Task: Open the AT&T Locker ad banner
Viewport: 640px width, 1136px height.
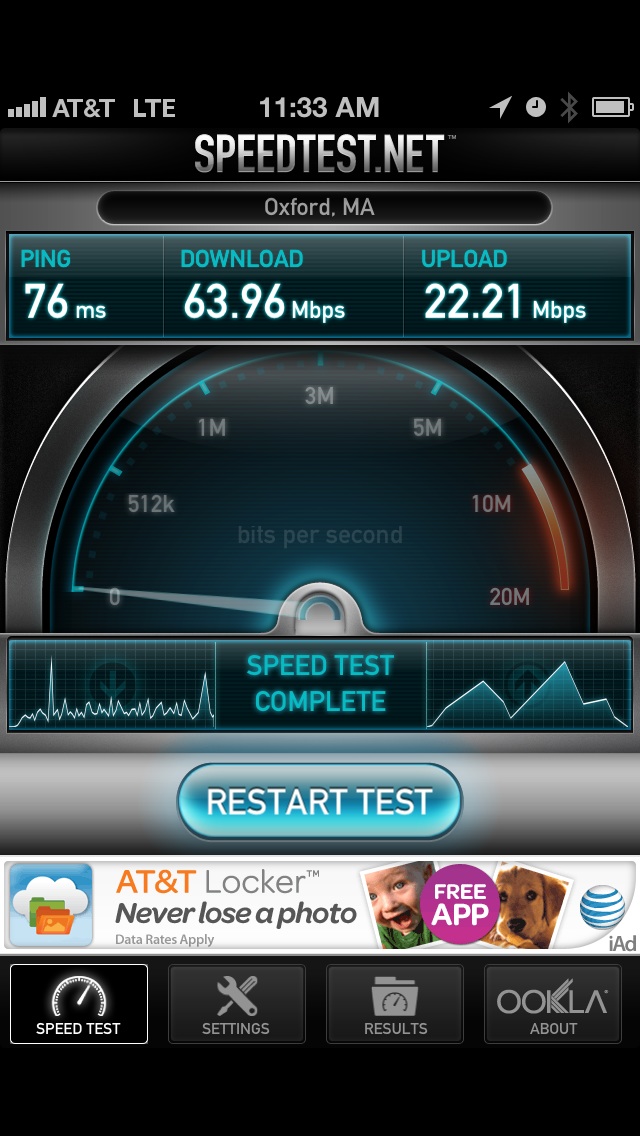Action: pos(320,905)
